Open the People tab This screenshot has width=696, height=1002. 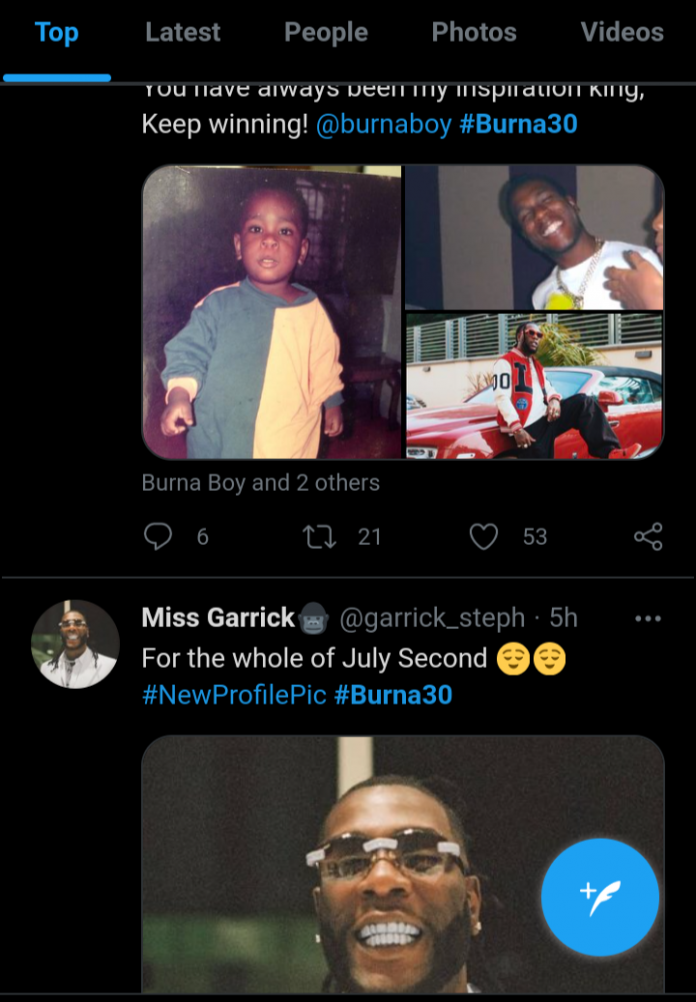[326, 32]
